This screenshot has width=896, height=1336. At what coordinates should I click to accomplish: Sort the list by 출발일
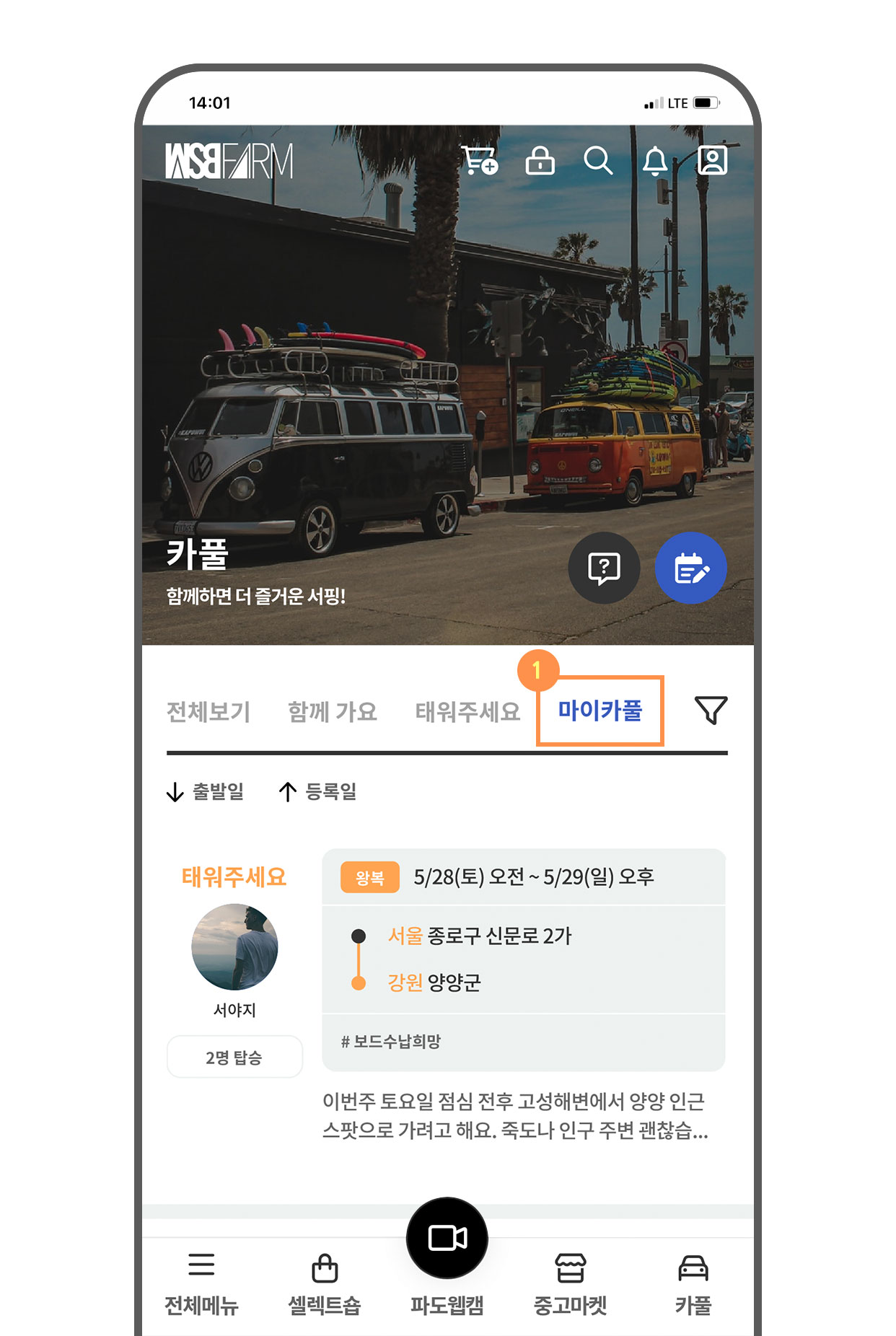point(206,792)
